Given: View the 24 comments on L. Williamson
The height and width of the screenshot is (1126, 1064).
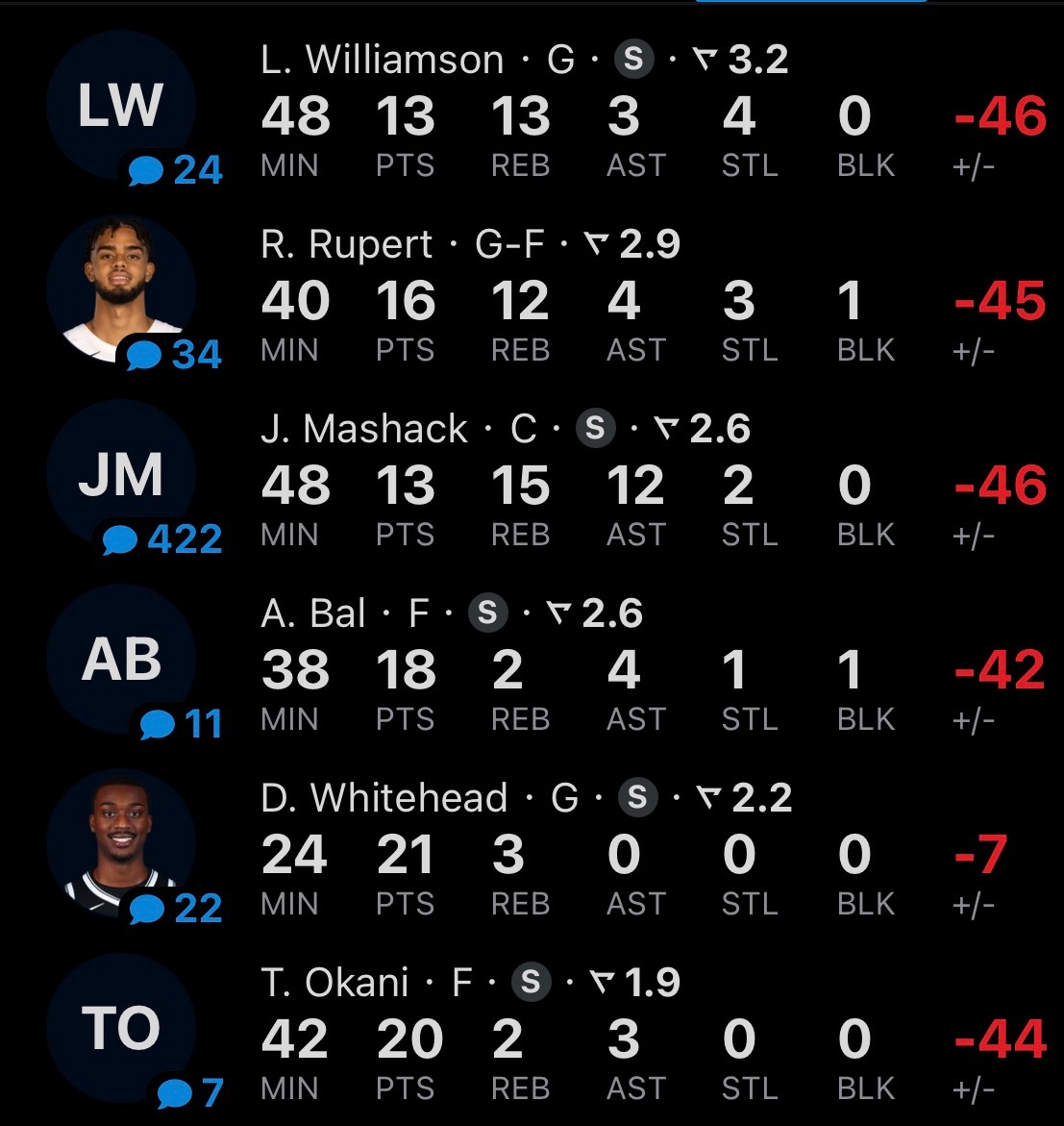Looking at the screenshot, I should pyautogui.click(x=177, y=171).
